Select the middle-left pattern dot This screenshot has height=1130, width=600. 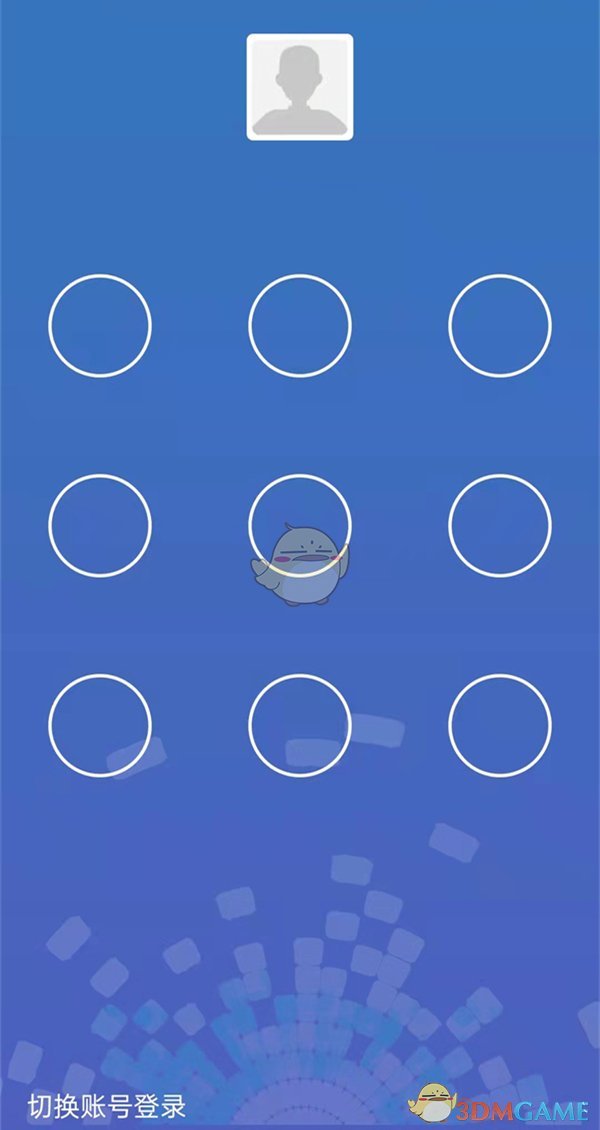coord(100,526)
